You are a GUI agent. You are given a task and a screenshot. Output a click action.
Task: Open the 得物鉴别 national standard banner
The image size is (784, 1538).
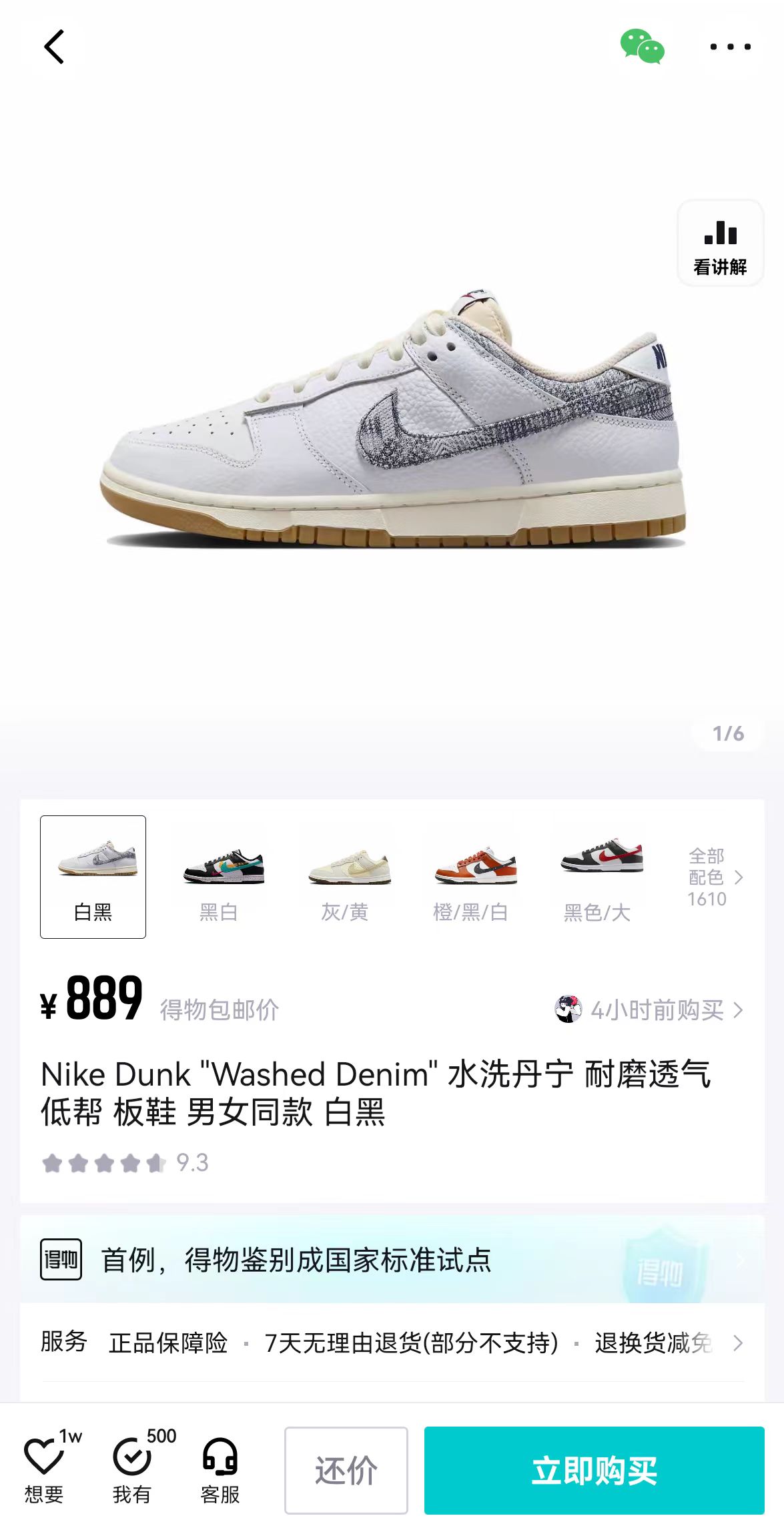coord(392,1260)
